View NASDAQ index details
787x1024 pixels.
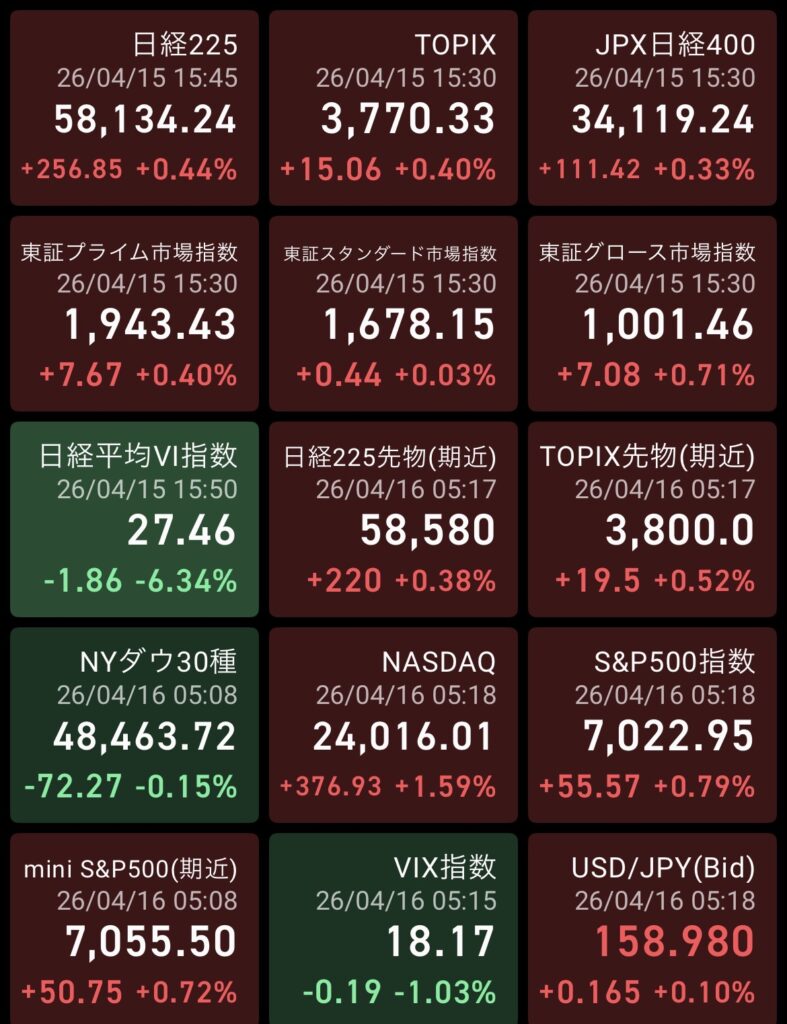(x=393, y=724)
